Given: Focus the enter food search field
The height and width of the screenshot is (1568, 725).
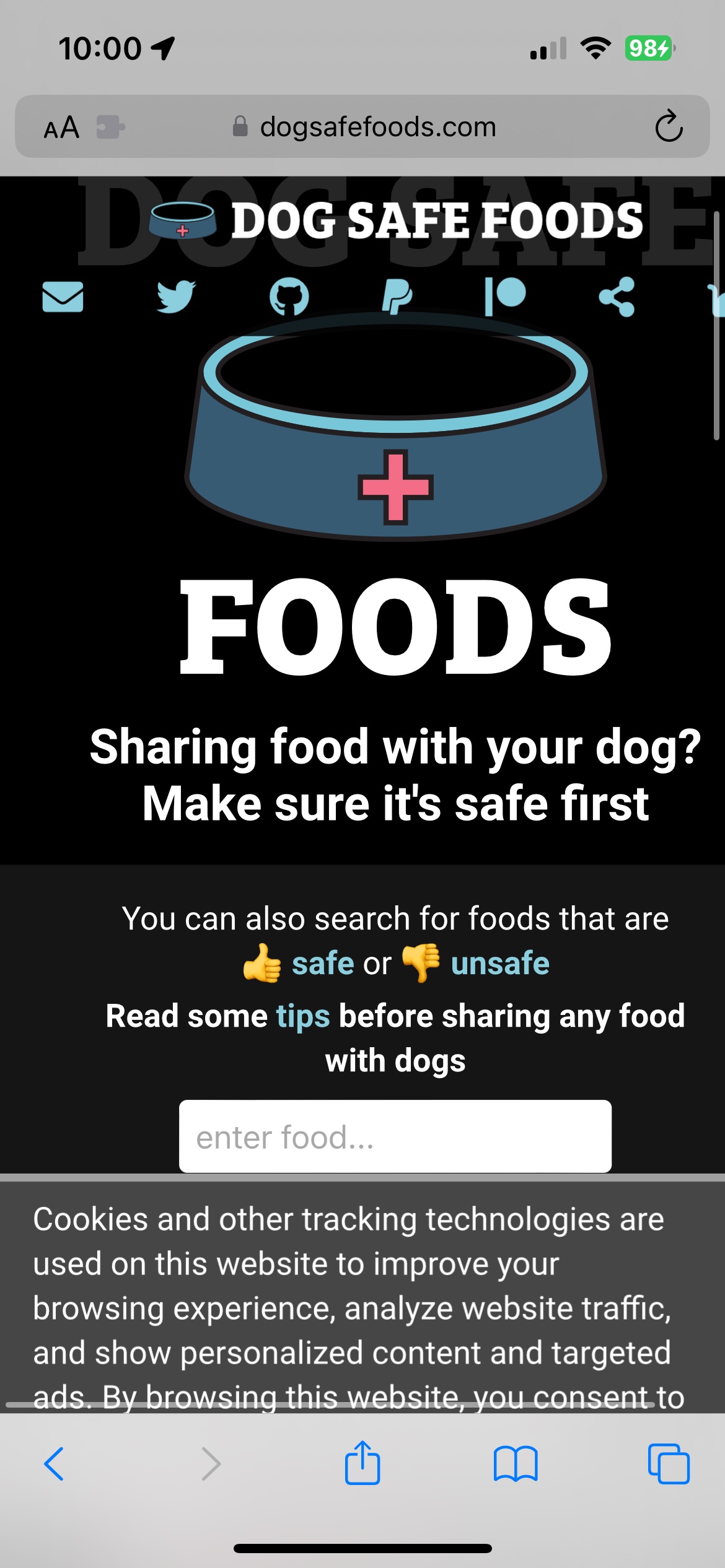Looking at the screenshot, I should [x=395, y=1136].
